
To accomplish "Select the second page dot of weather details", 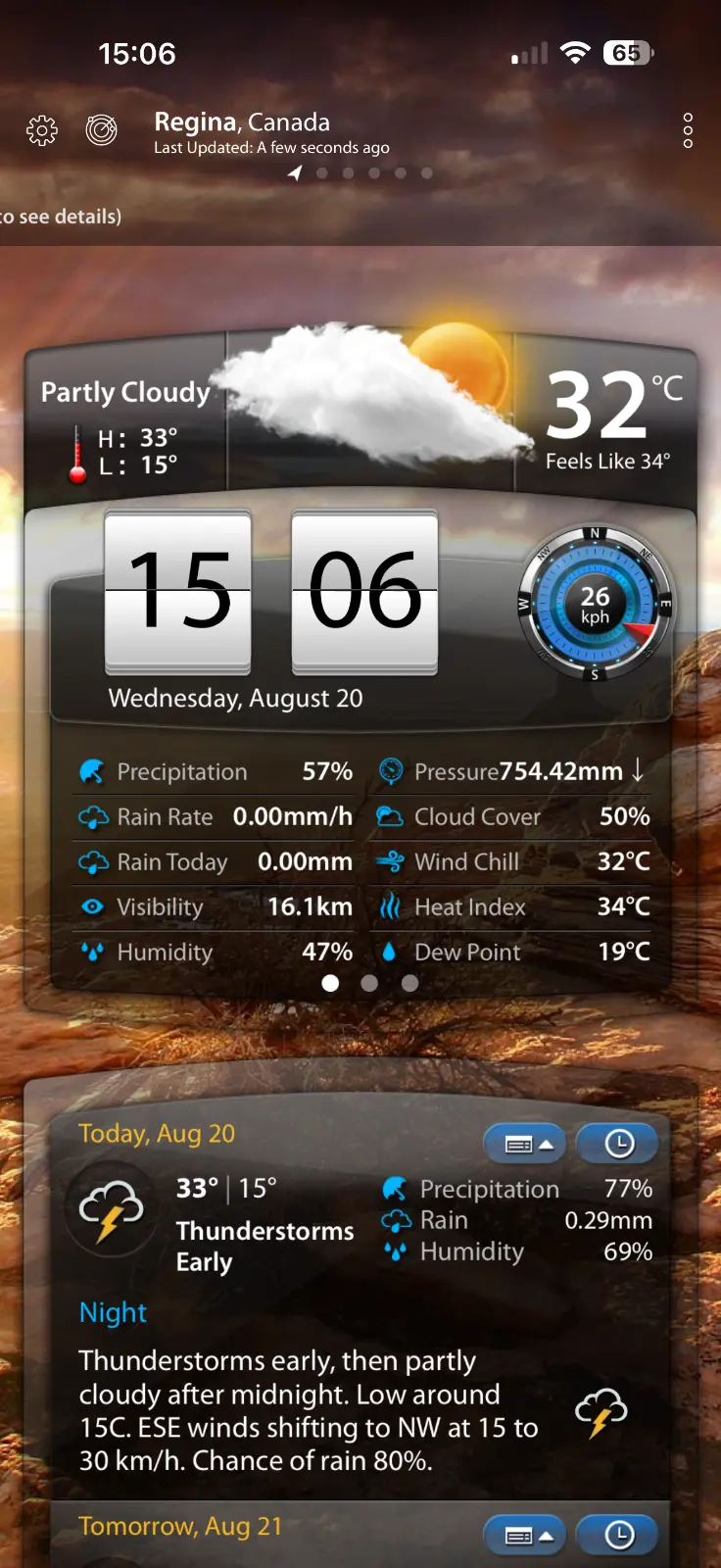I will (369, 983).
